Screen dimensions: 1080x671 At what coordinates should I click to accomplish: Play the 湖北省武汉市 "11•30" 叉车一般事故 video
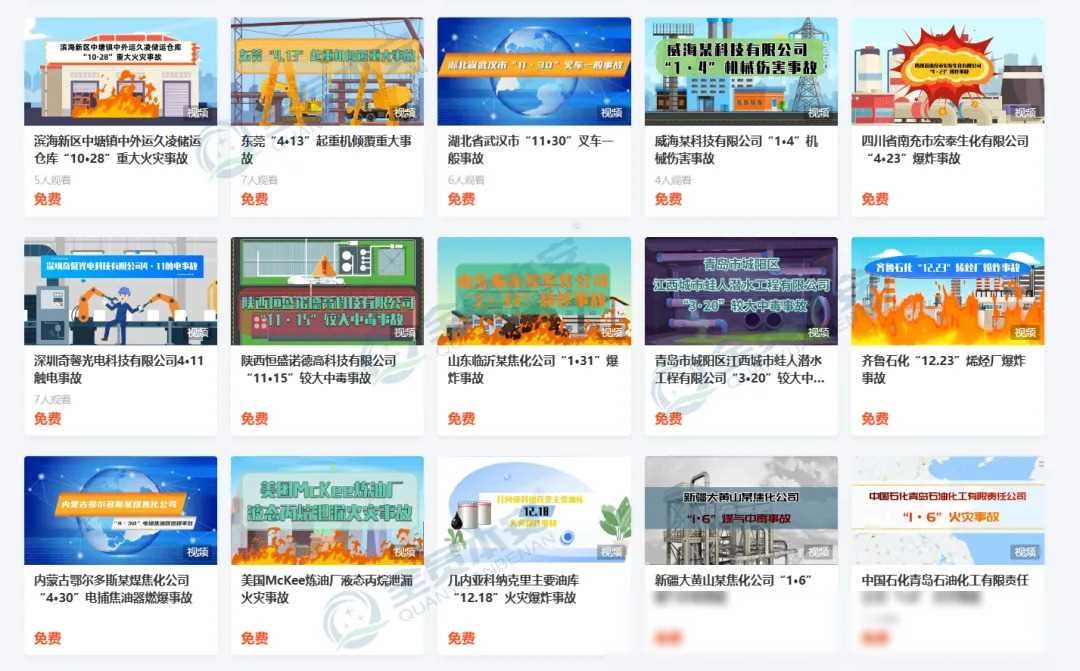[534, 72]
